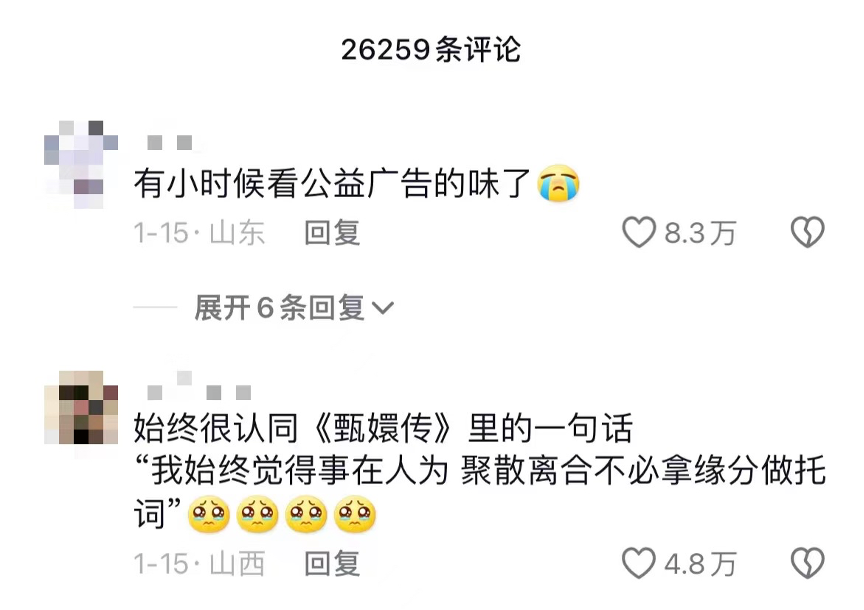Viewport: 864px width, 610px height.
Task: Dislike the 公益广告 comment
Action: (807, 233)
